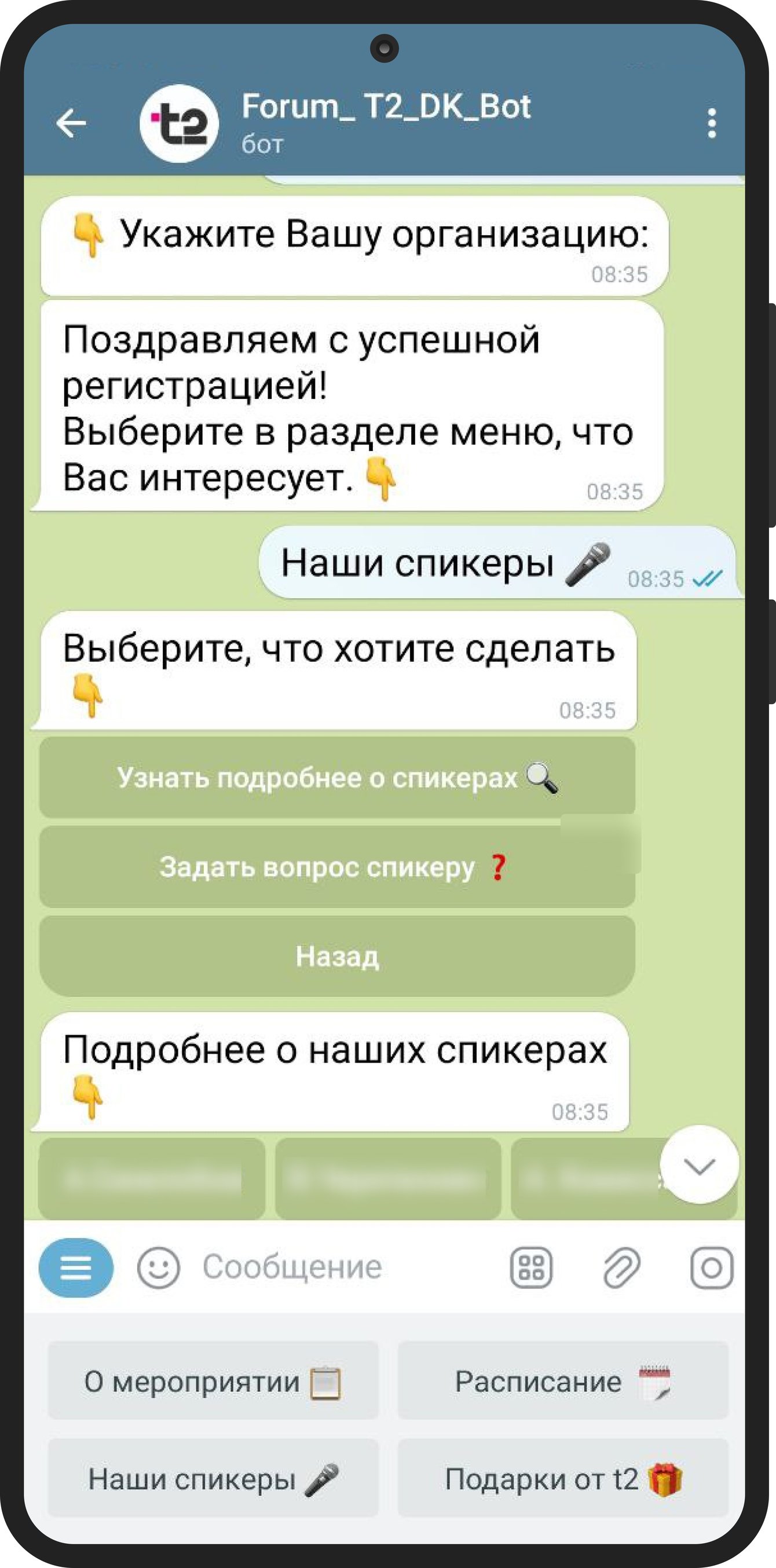Select 'О мероприятии' keyboard button
This screenshot has width=776, height=1568.
click(x=213, y=1380)
